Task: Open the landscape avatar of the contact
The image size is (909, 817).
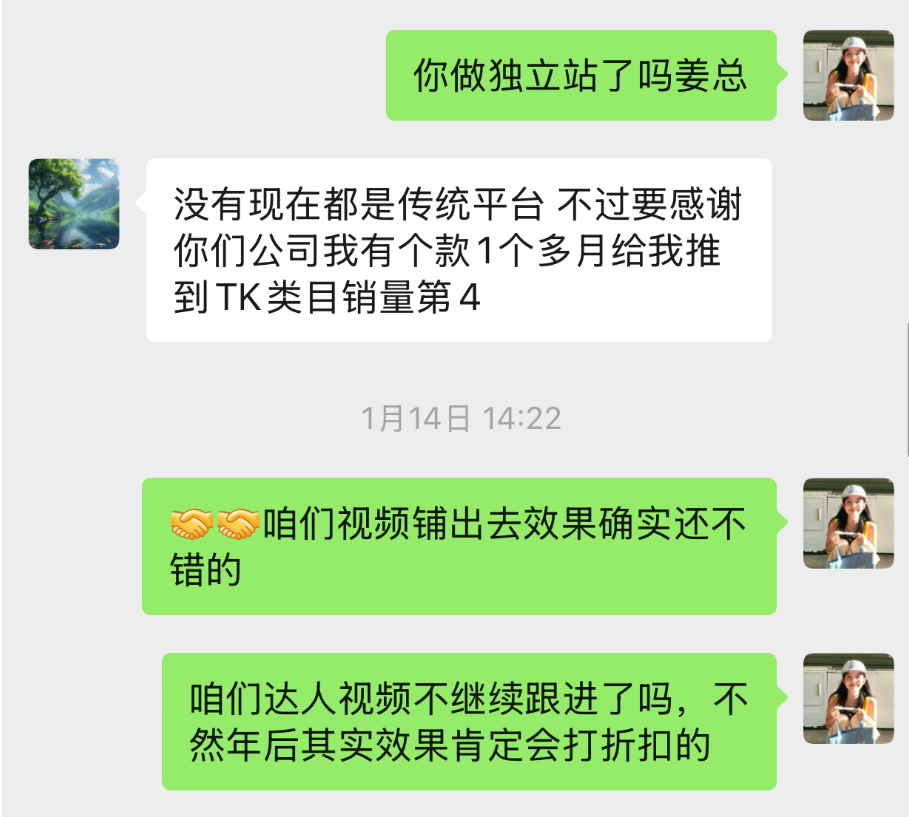Action: tap(74, 204)
